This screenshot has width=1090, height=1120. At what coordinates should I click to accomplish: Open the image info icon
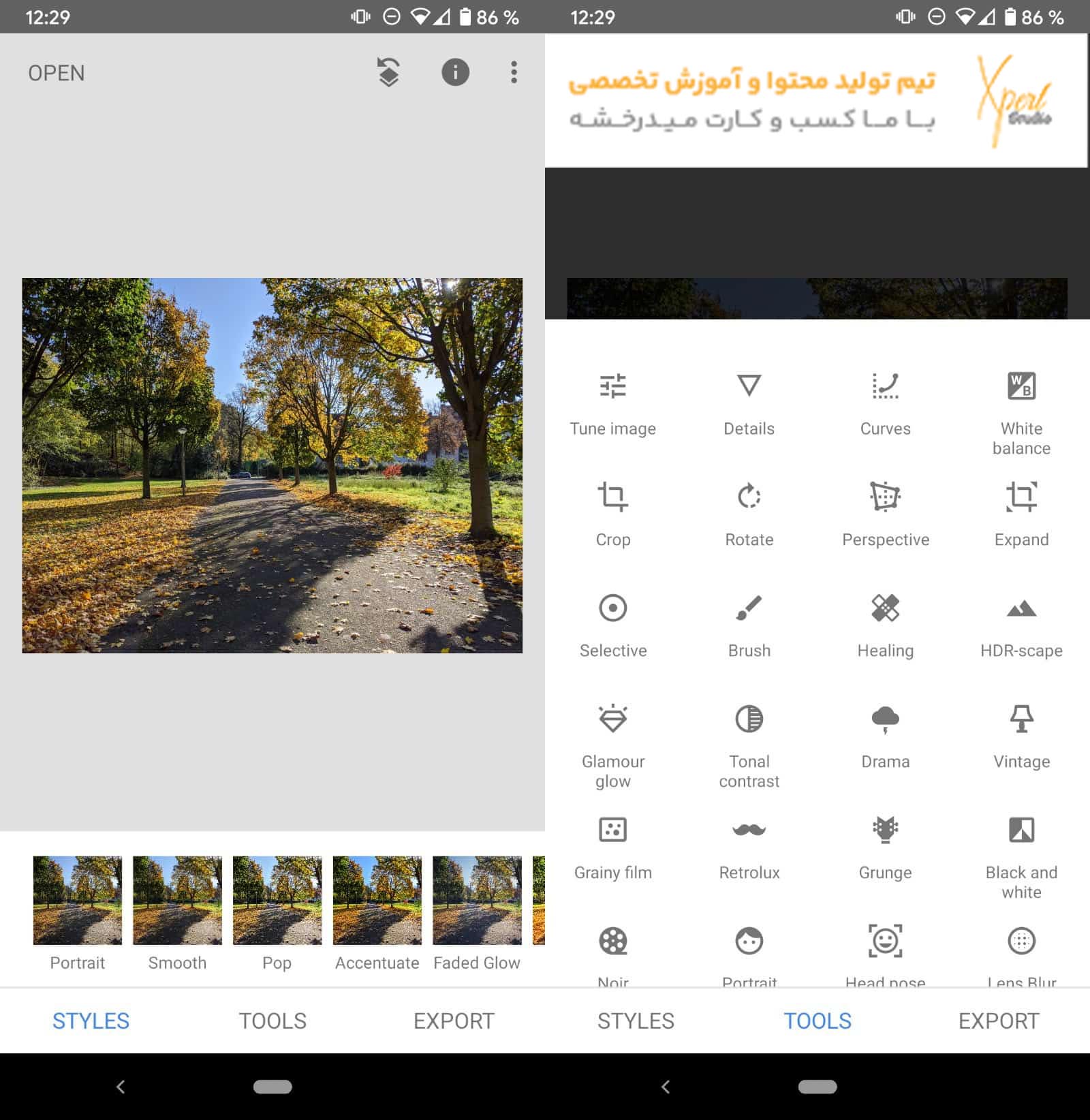pos(455,72)
